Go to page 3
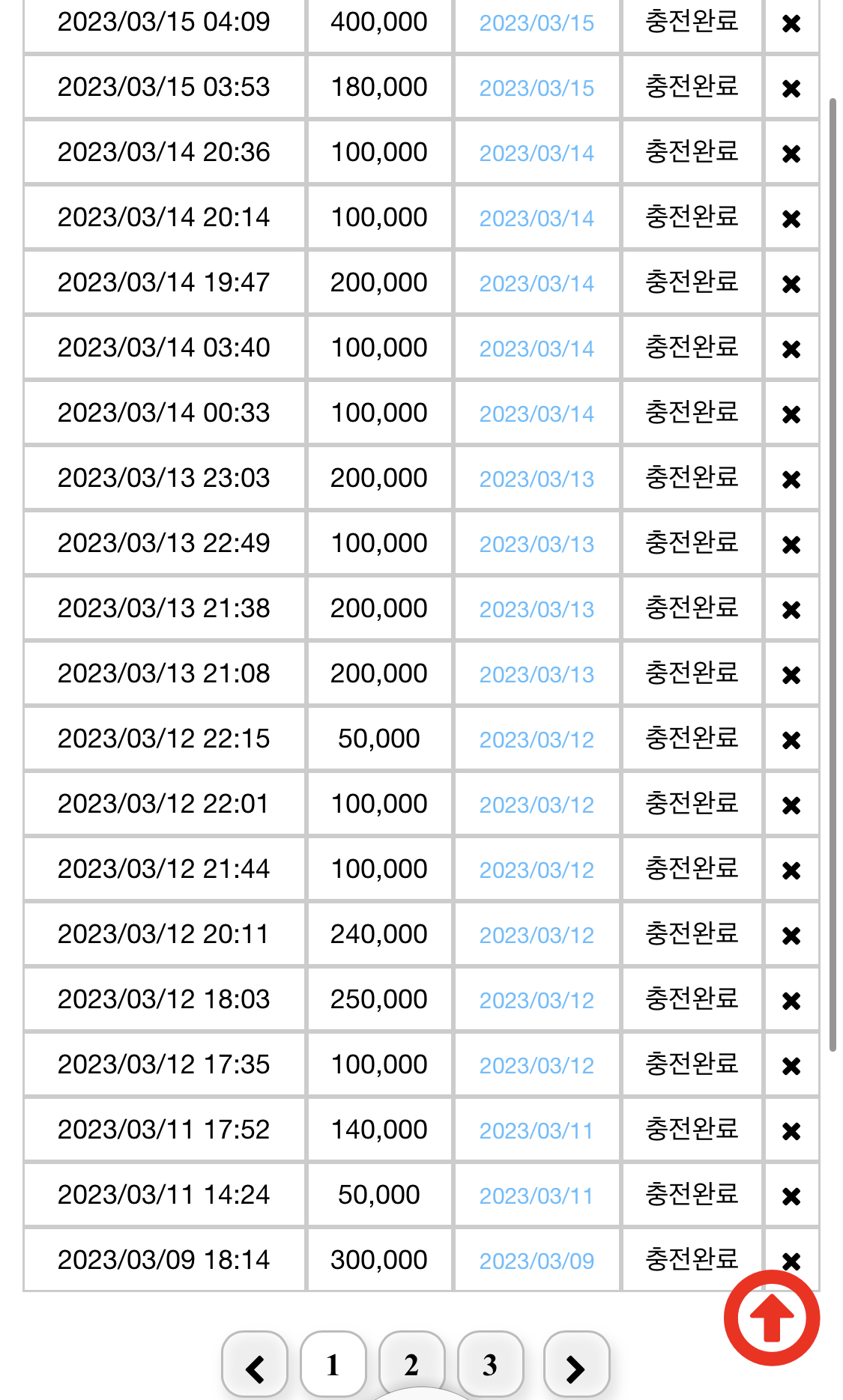Image resolution: width=843 pixels, height=1400 pixels. pos(490,1364)
